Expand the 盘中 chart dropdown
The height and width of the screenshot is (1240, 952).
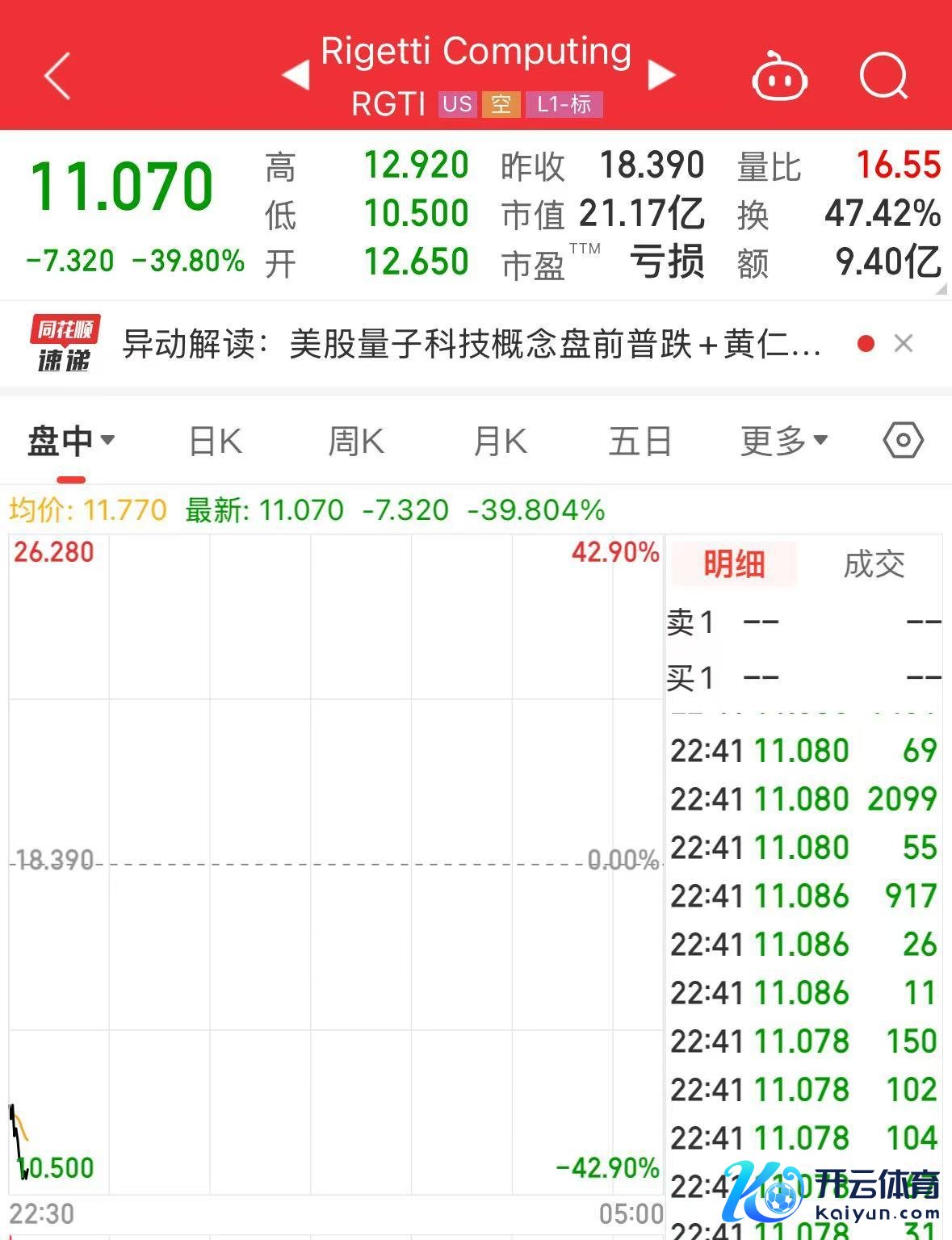(x=71, y=442)
